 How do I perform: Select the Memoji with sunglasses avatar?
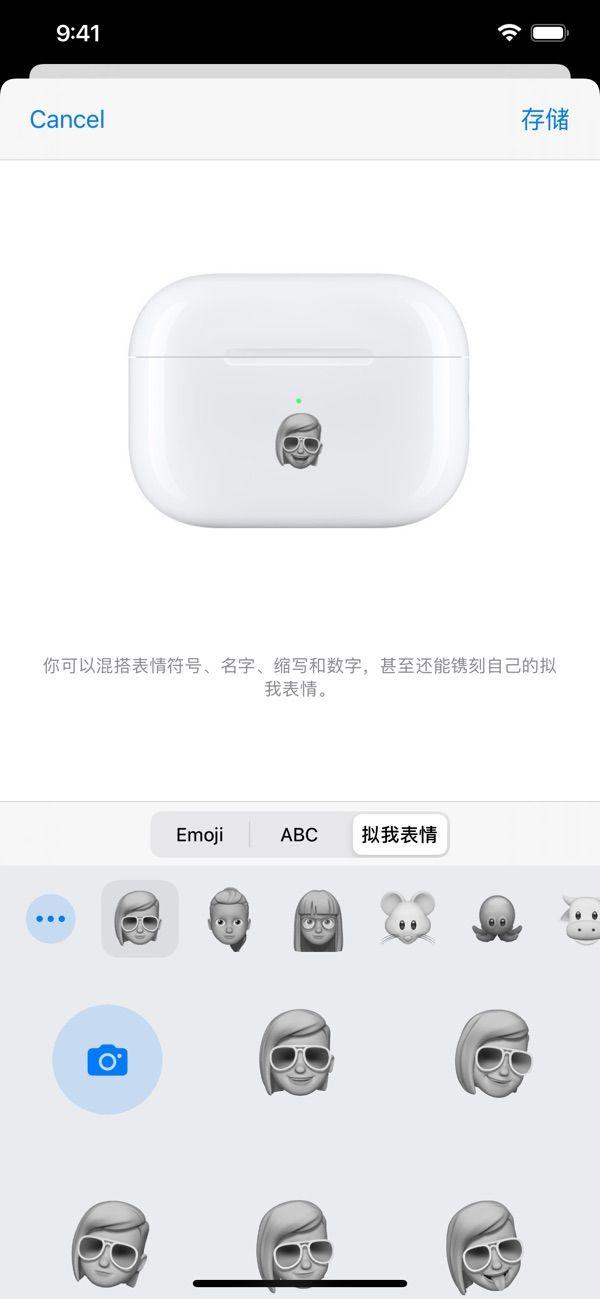click(x=139, y=918)
